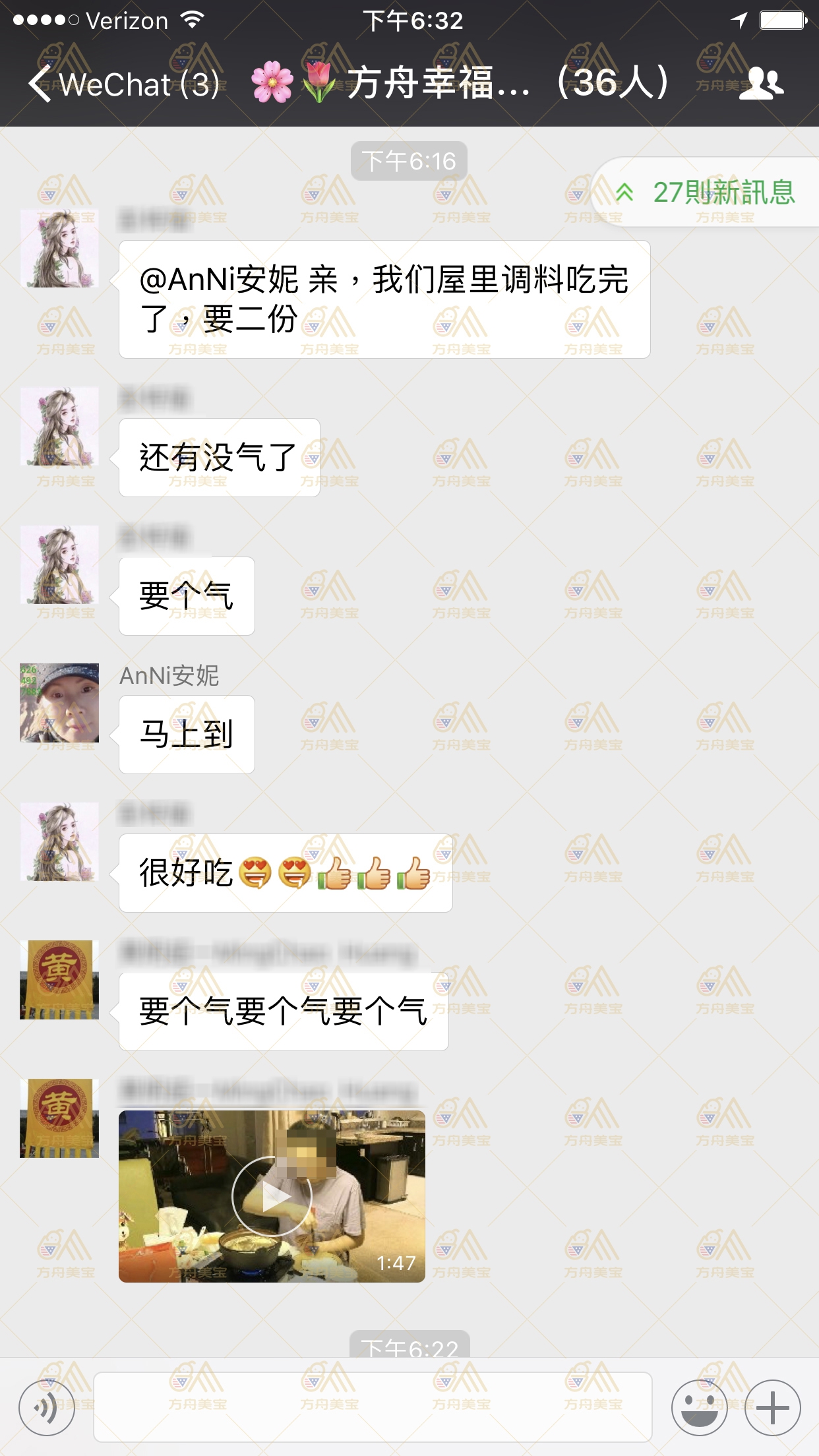Open avatar beside 还有没气了 message

(59, 426)
